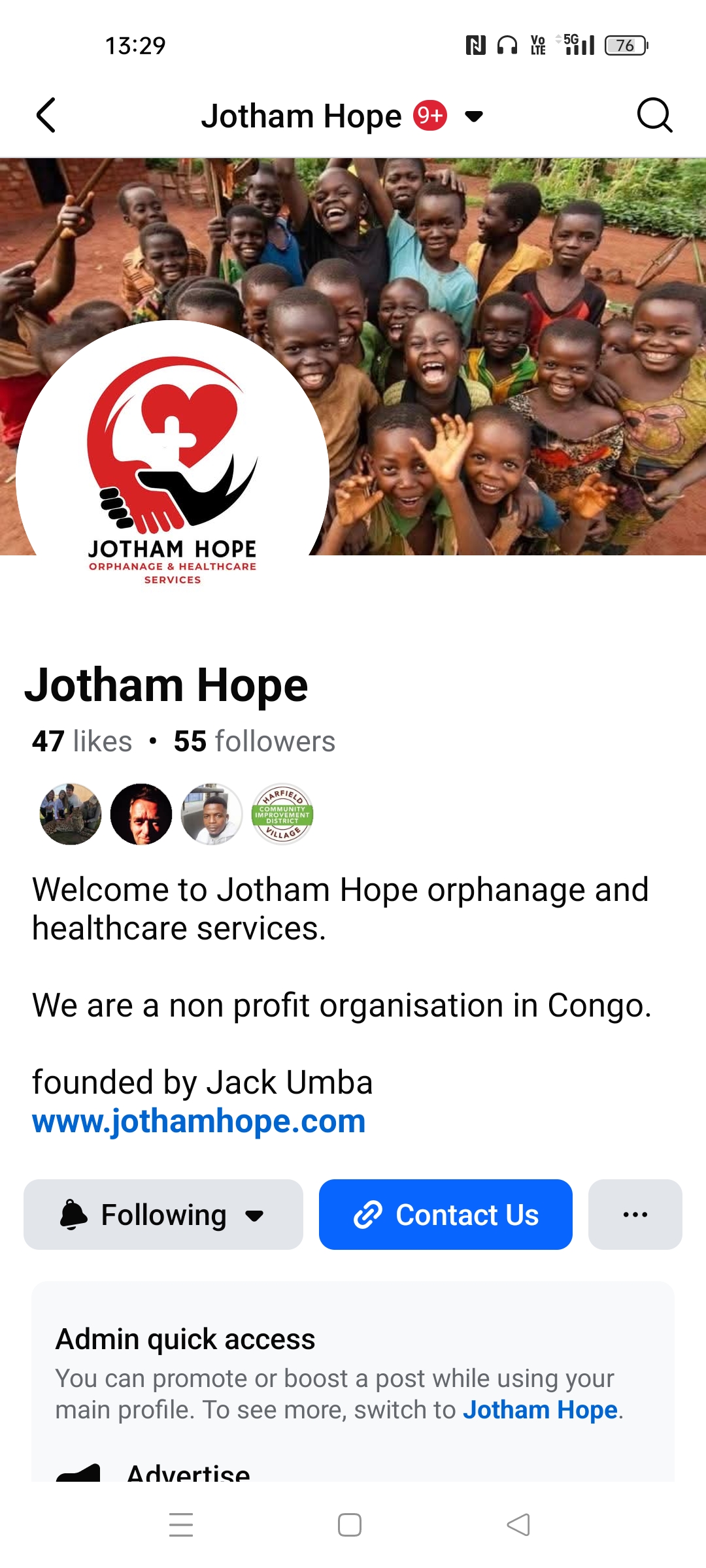The width and height of the screenshot is (706, 1568).
Task: Tap the Contact Us button
Action: click(446, 1215)
